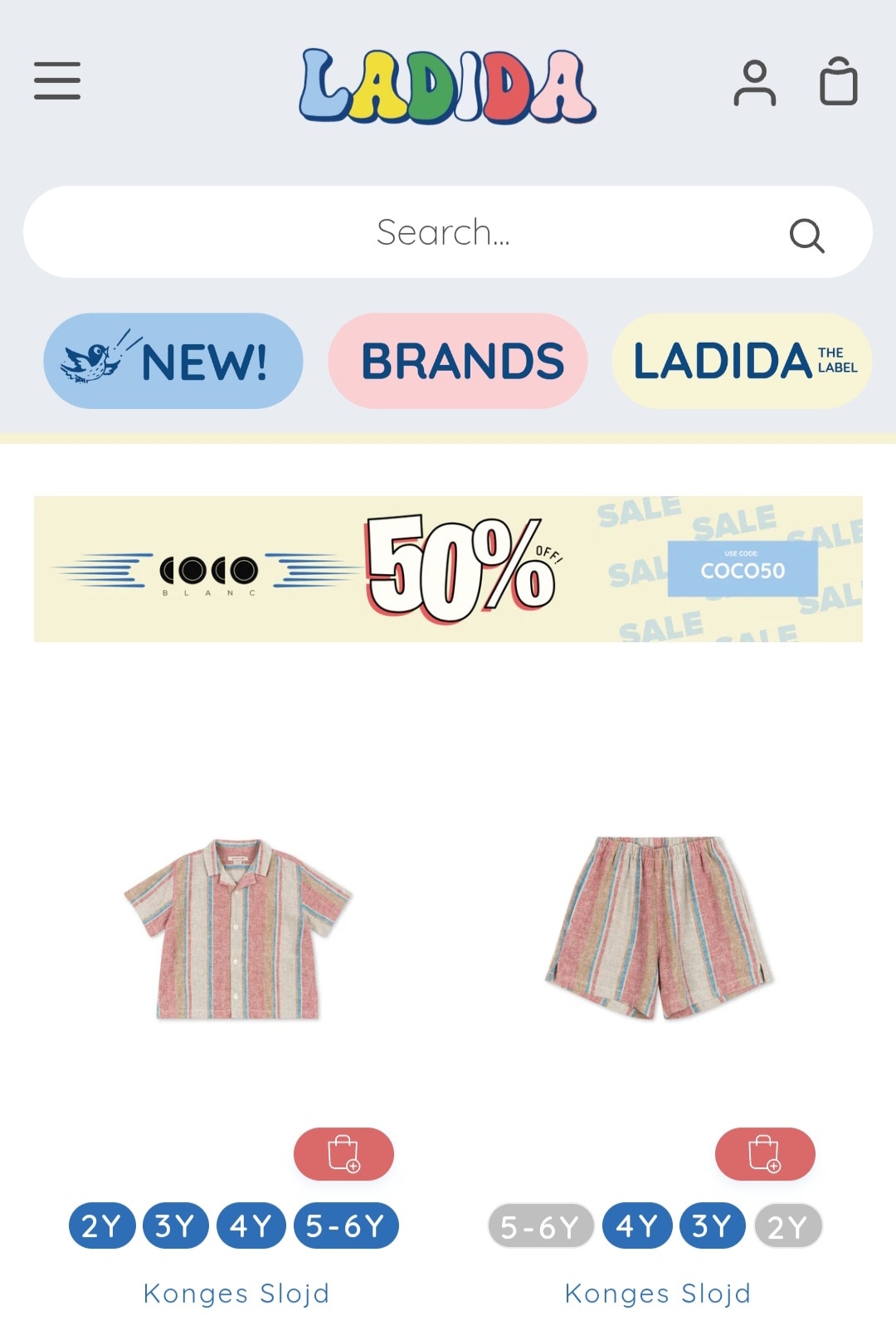
Task: Open the striped shirt product
Action: [238, 928]
